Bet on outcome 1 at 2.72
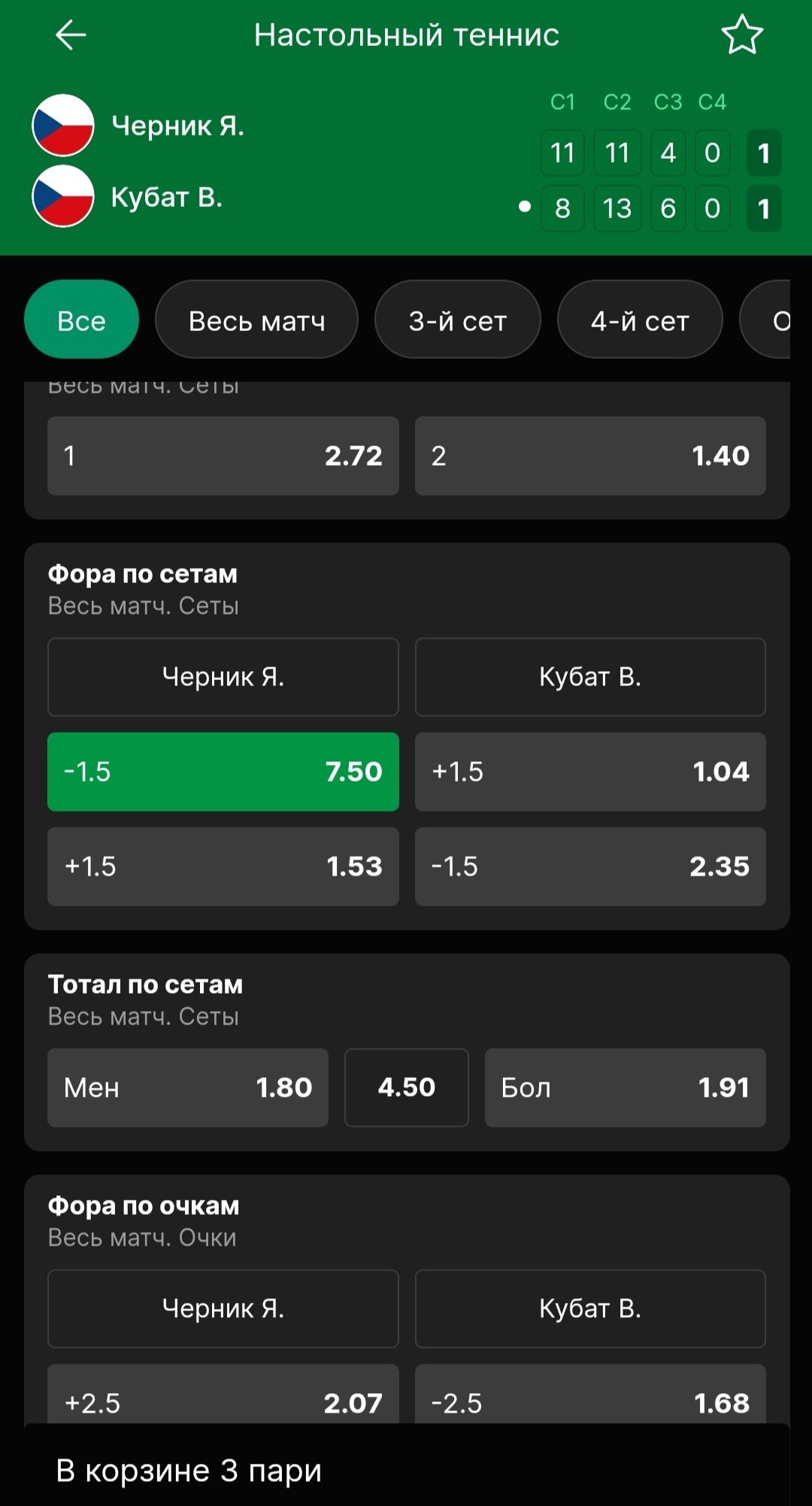This screenshot has height=1506, width=812. coord(223,456)
